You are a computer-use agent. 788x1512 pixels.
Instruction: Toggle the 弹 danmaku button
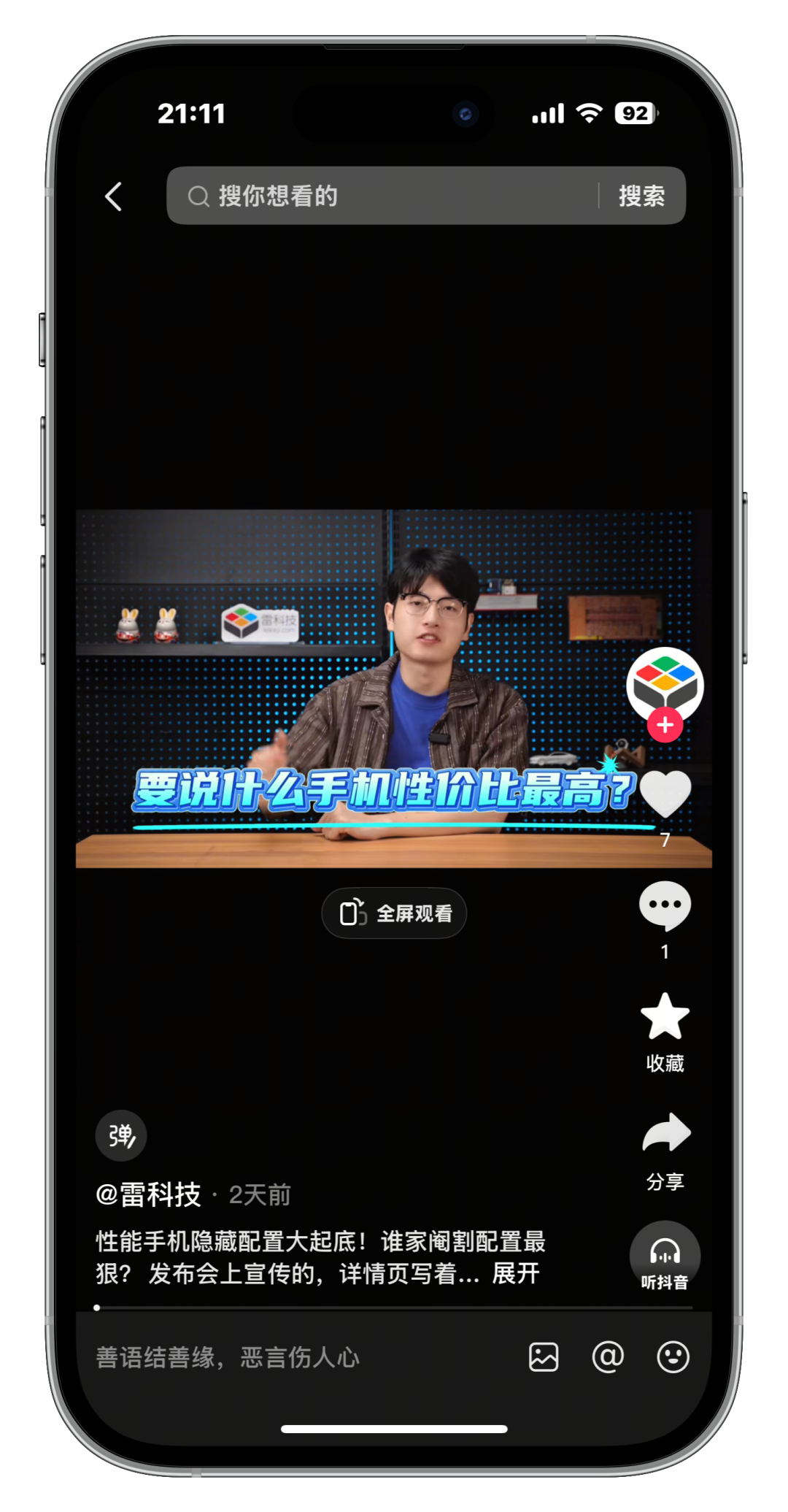coord(121,1135)
